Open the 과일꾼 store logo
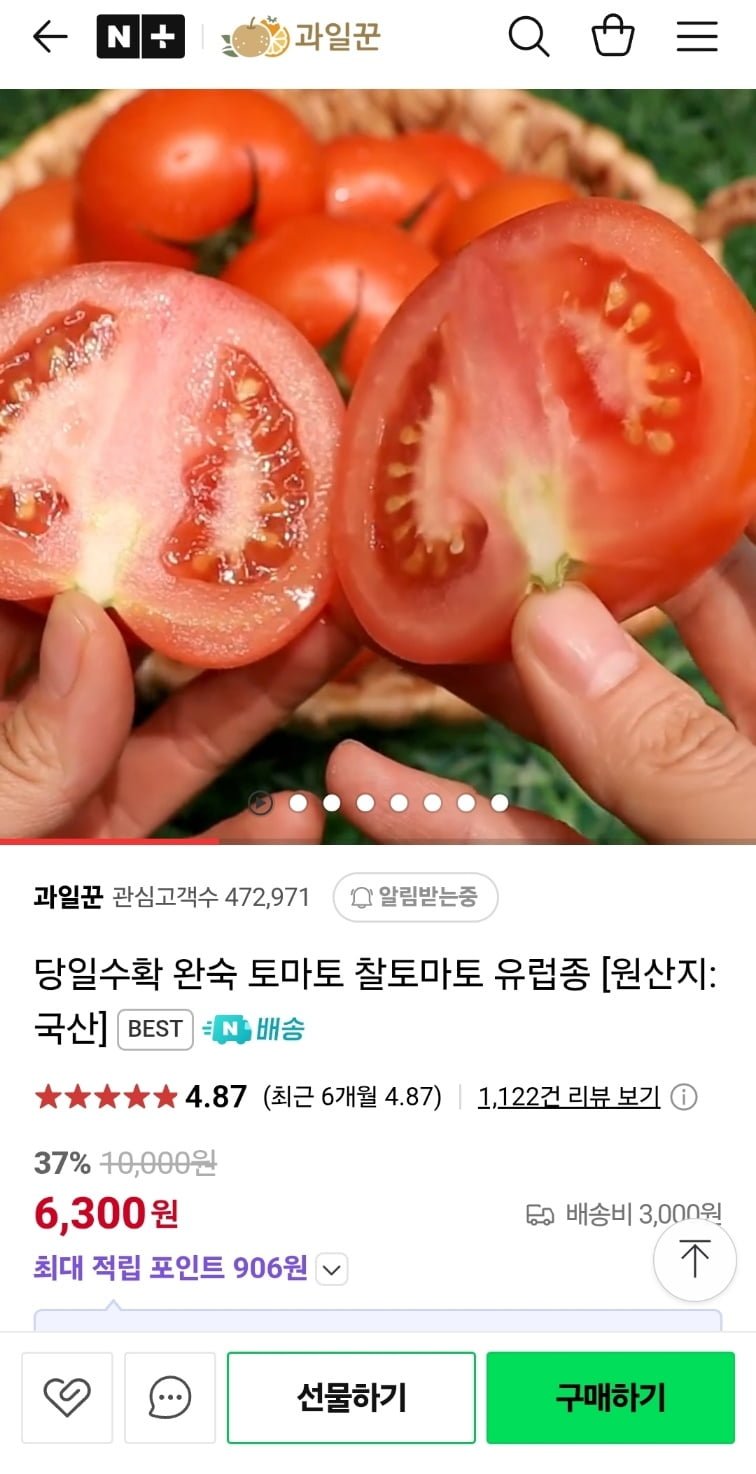Viewport: 756px width, 1474px height. [x=301, y=37]
